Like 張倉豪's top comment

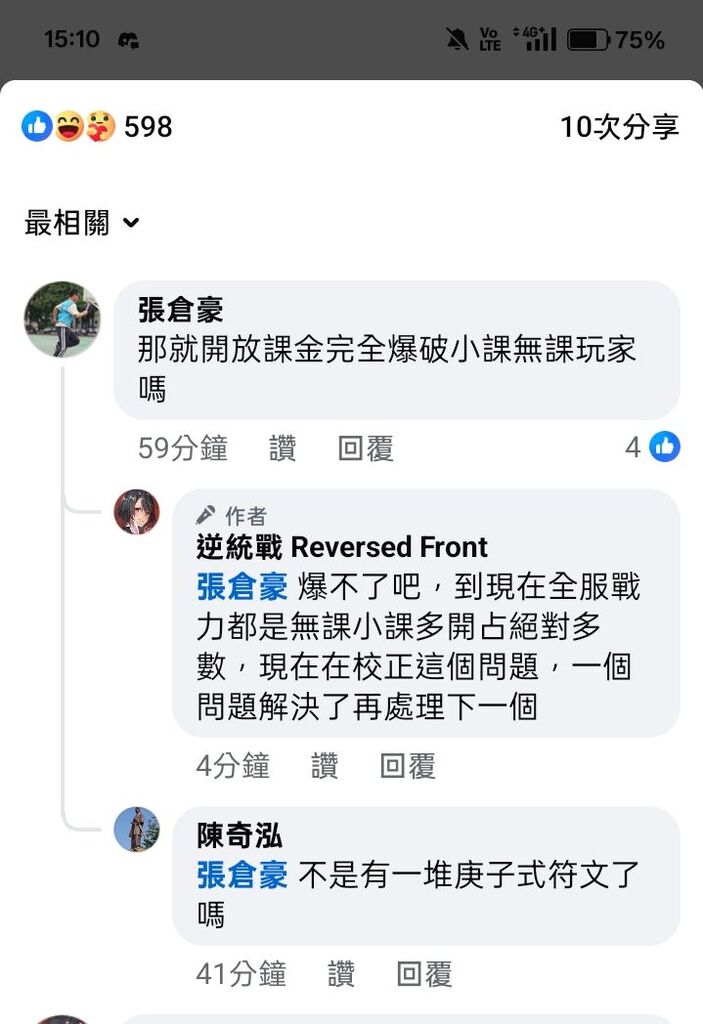pyautogui.click(x=283, y=449)
